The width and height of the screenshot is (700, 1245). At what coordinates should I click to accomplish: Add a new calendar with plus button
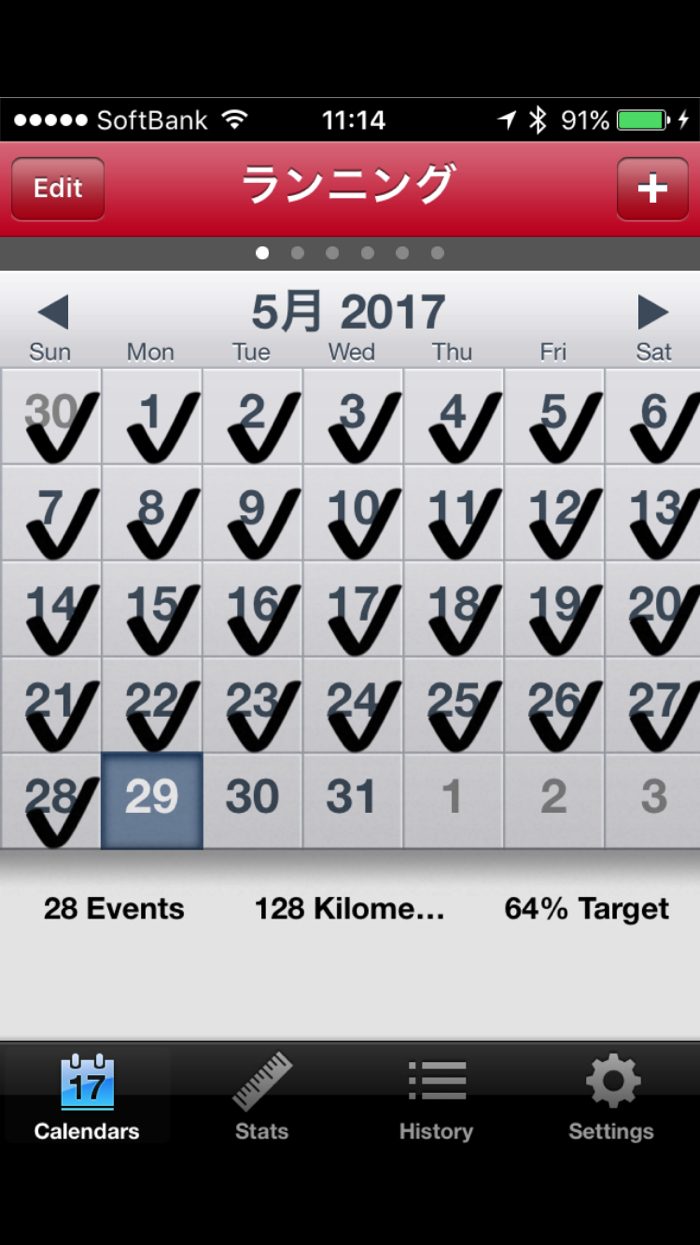[x=652, y=189]
